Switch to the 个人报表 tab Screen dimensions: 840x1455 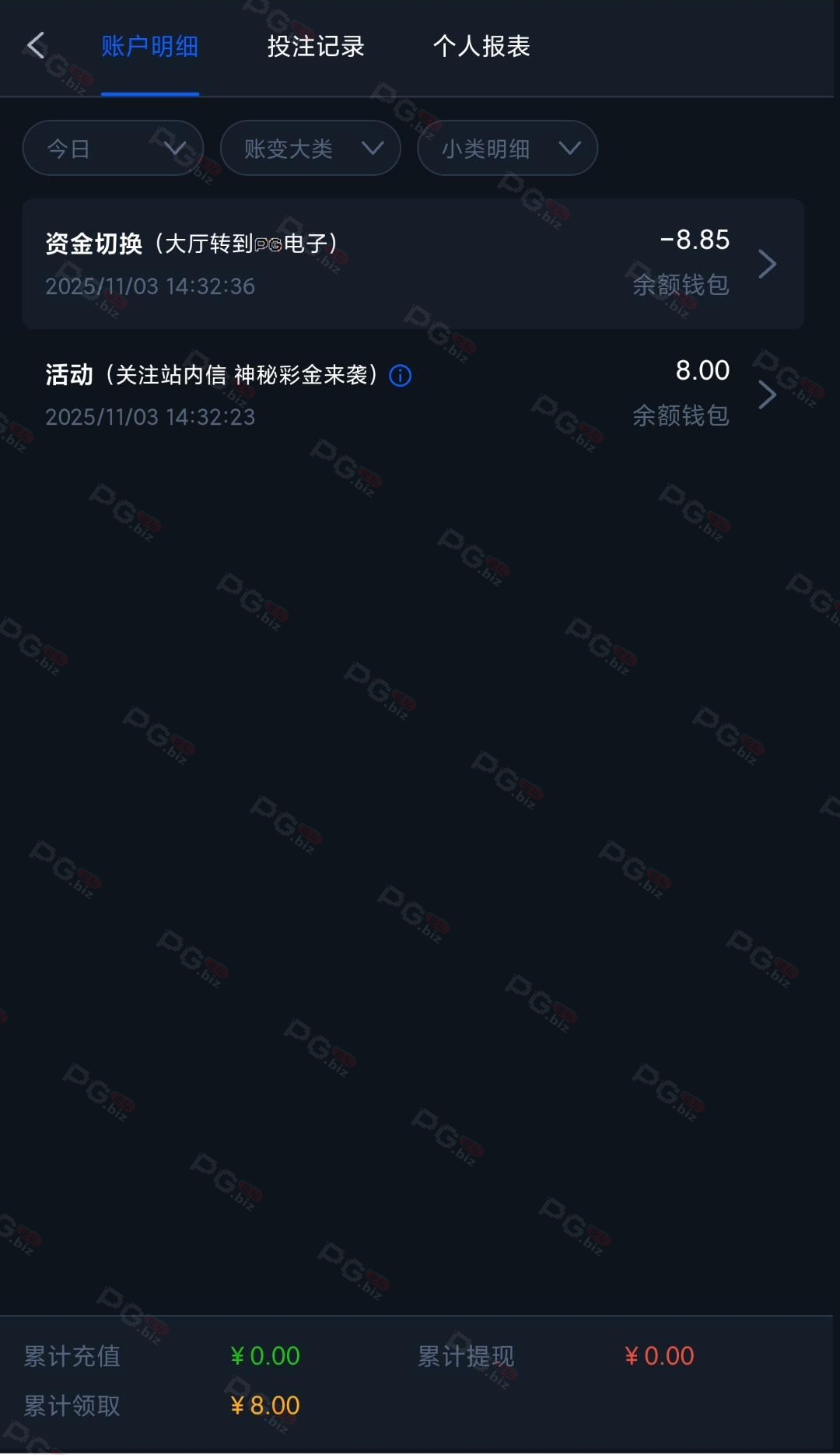(x=481, y=47)
